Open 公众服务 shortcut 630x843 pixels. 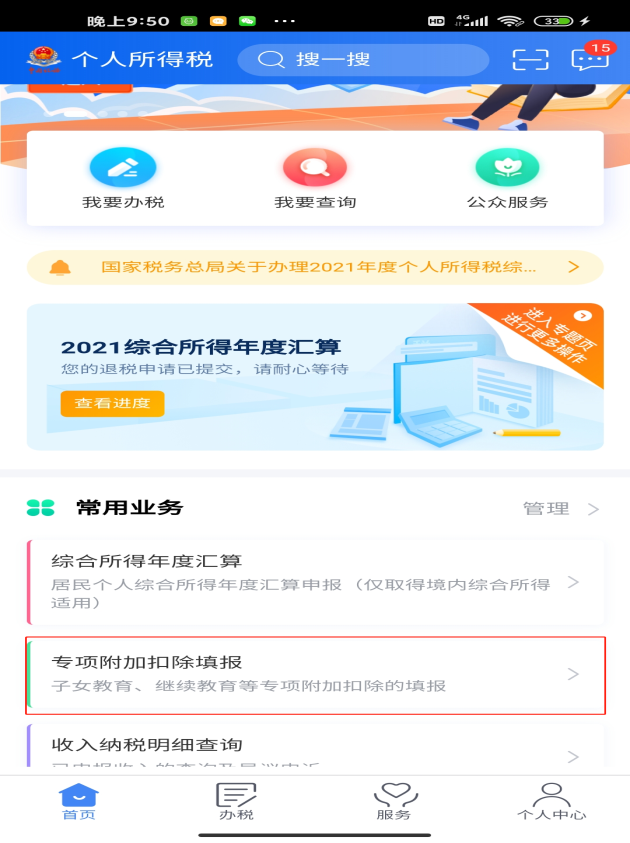507,180
